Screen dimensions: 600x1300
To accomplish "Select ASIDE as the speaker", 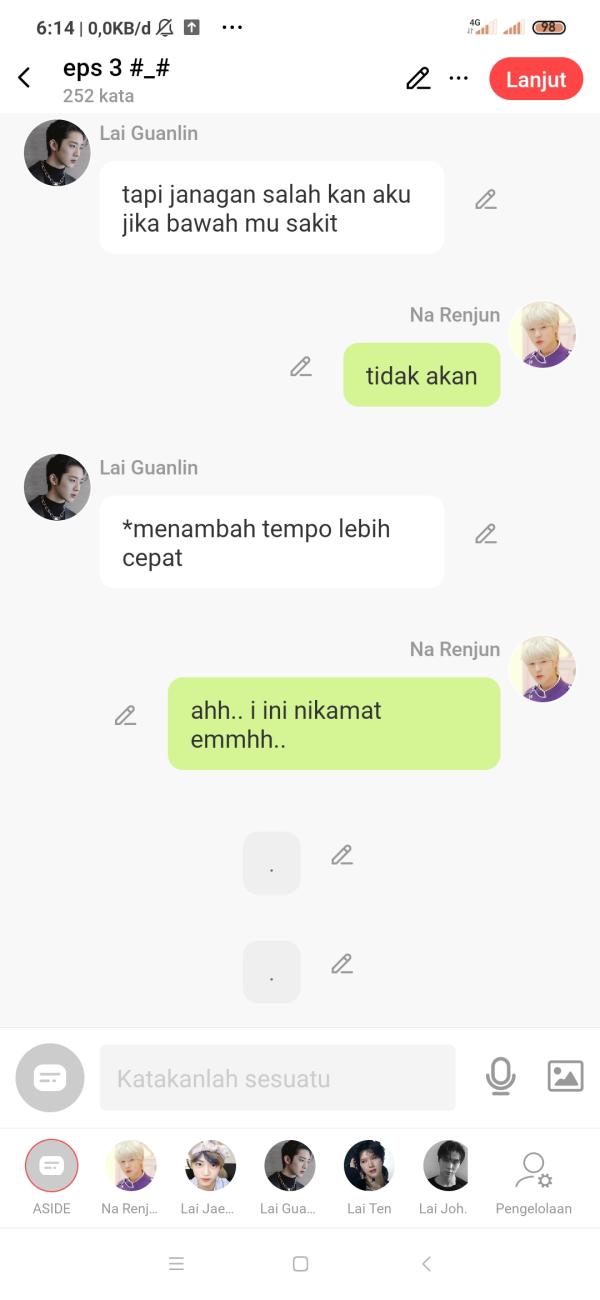I will pyautogui.click(x=51, y=1166).
